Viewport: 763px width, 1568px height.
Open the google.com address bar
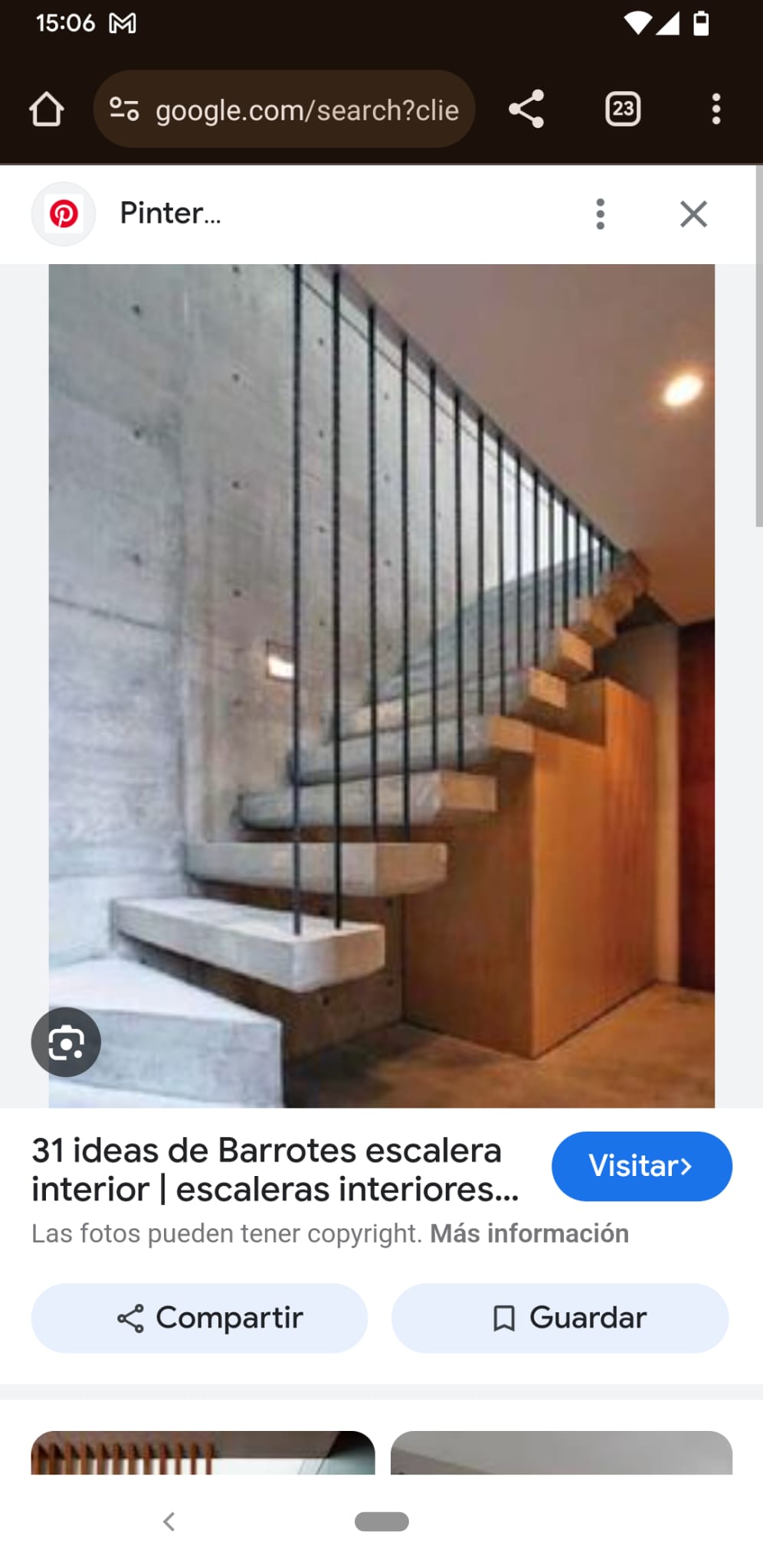[284, 109]
